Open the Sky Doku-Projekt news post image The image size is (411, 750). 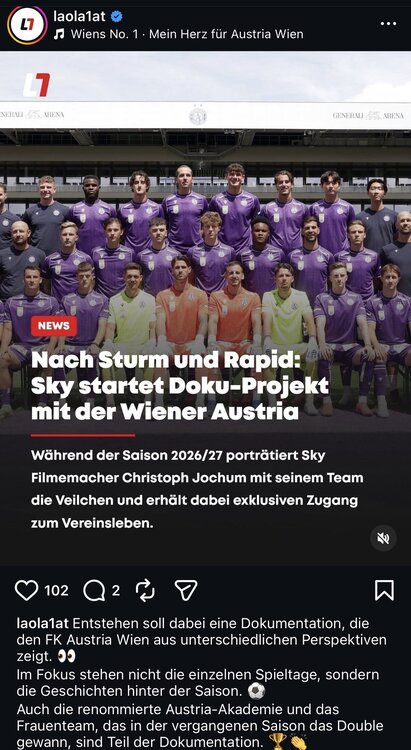click(x=205, y=308)
